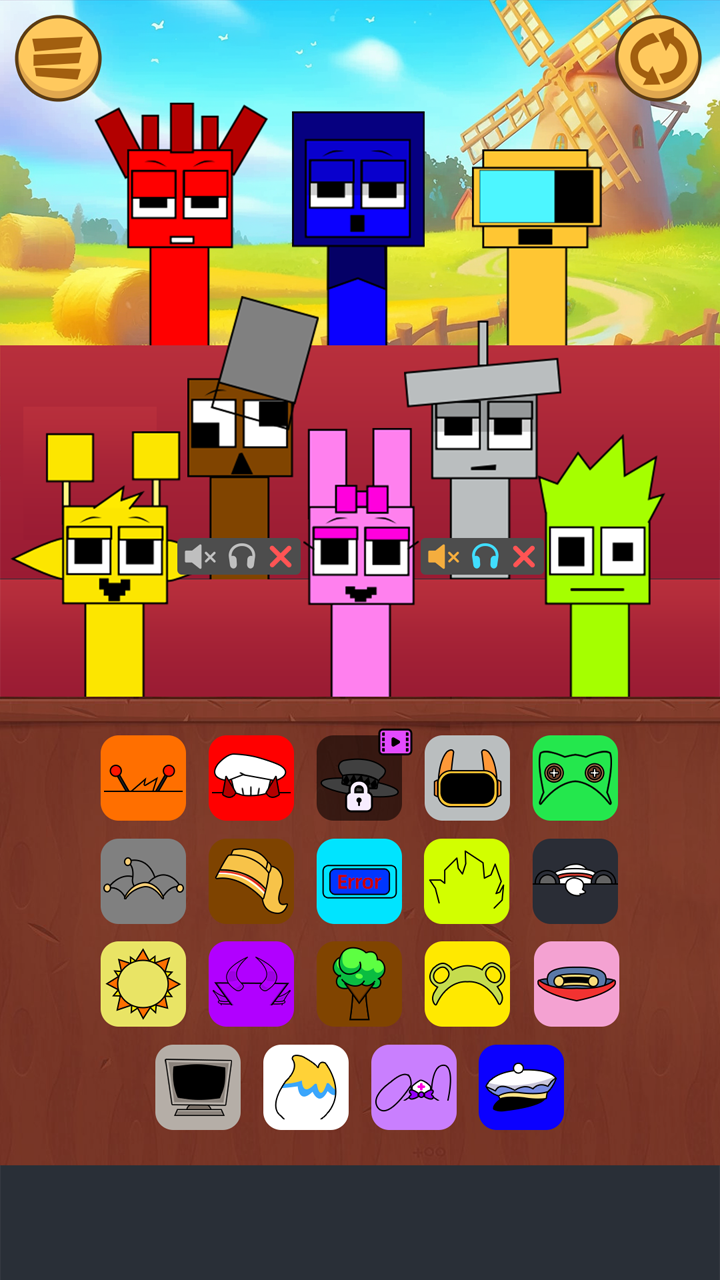The image size is (720, 1280).
Task: Remove the brown character with red X
Action: click(x=281, y=557)
